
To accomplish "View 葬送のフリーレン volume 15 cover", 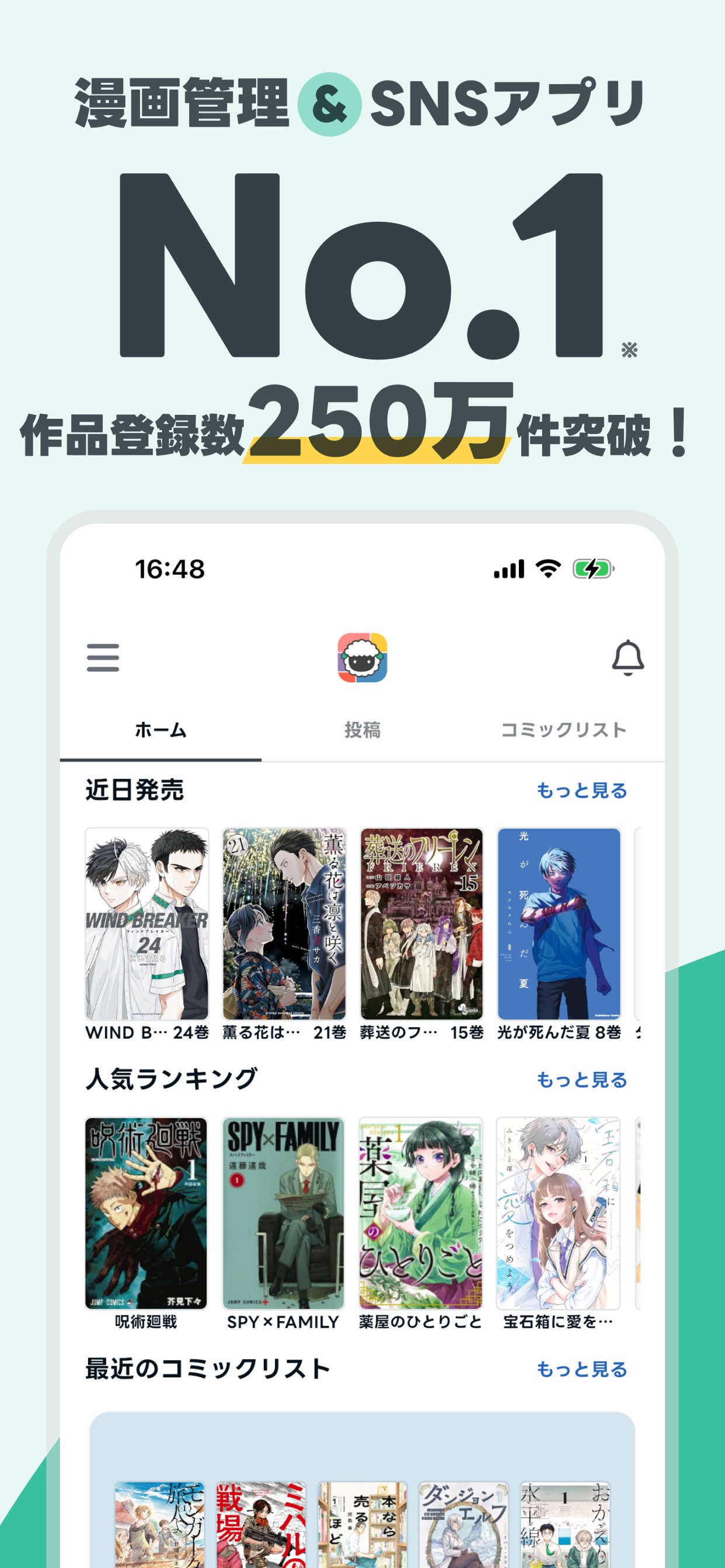I will tap(421, 926).
